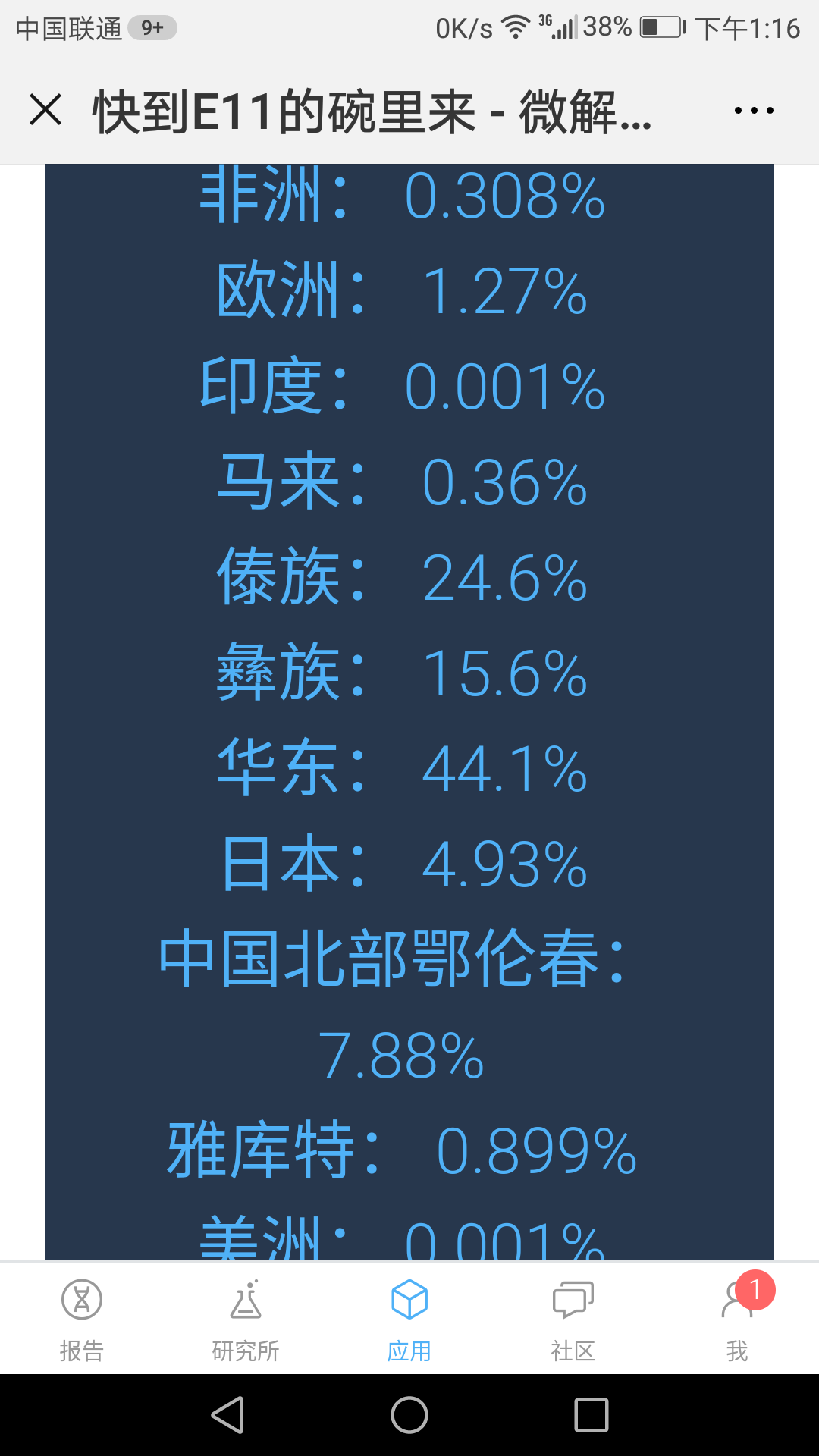Tap the system back button
This screenshot has height=1456, width=819.
(x=227, y=1415)
